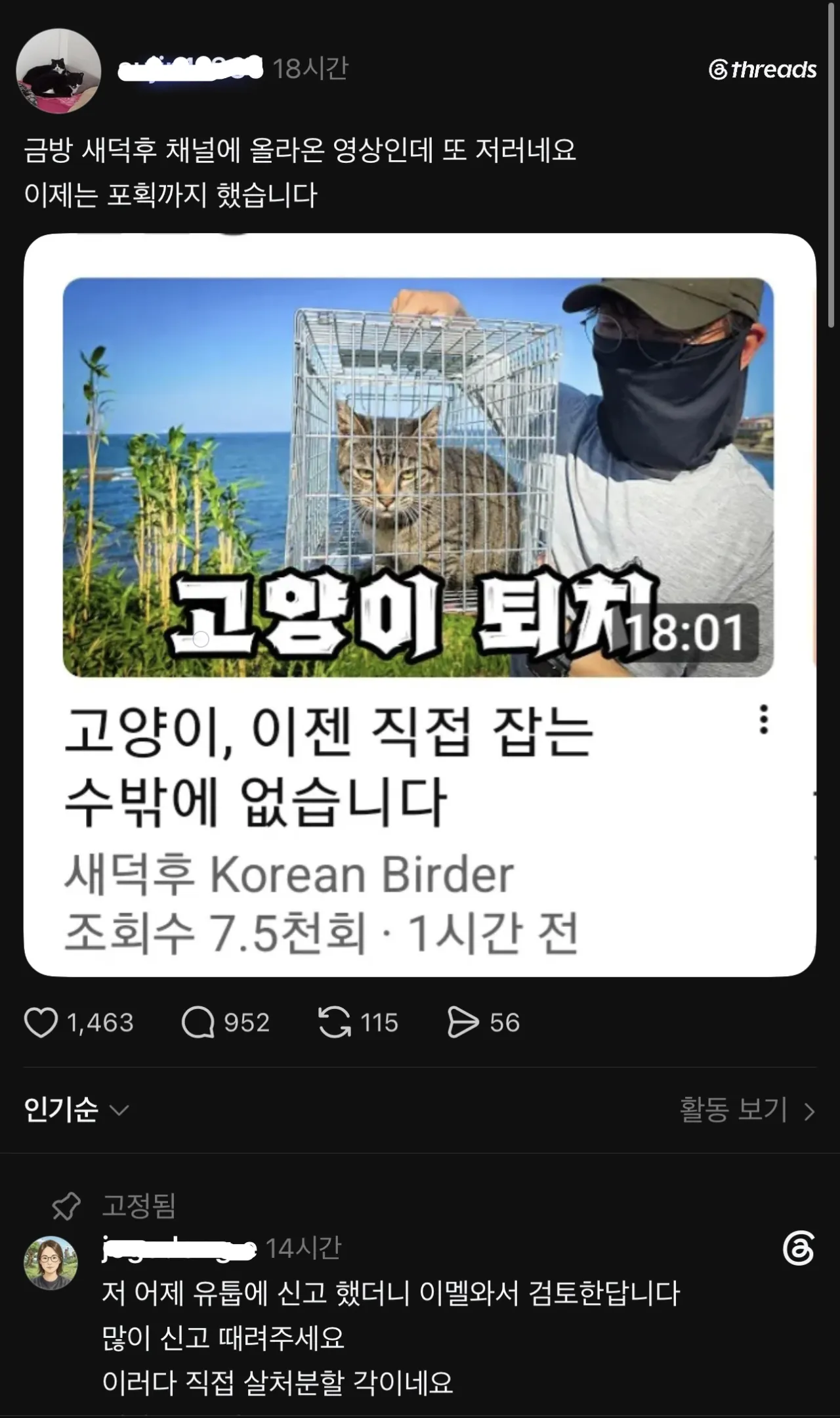Enlarge the attached 고양이 퇴치 video screenshot
840x1418 pixels.
tap(420, 605)
